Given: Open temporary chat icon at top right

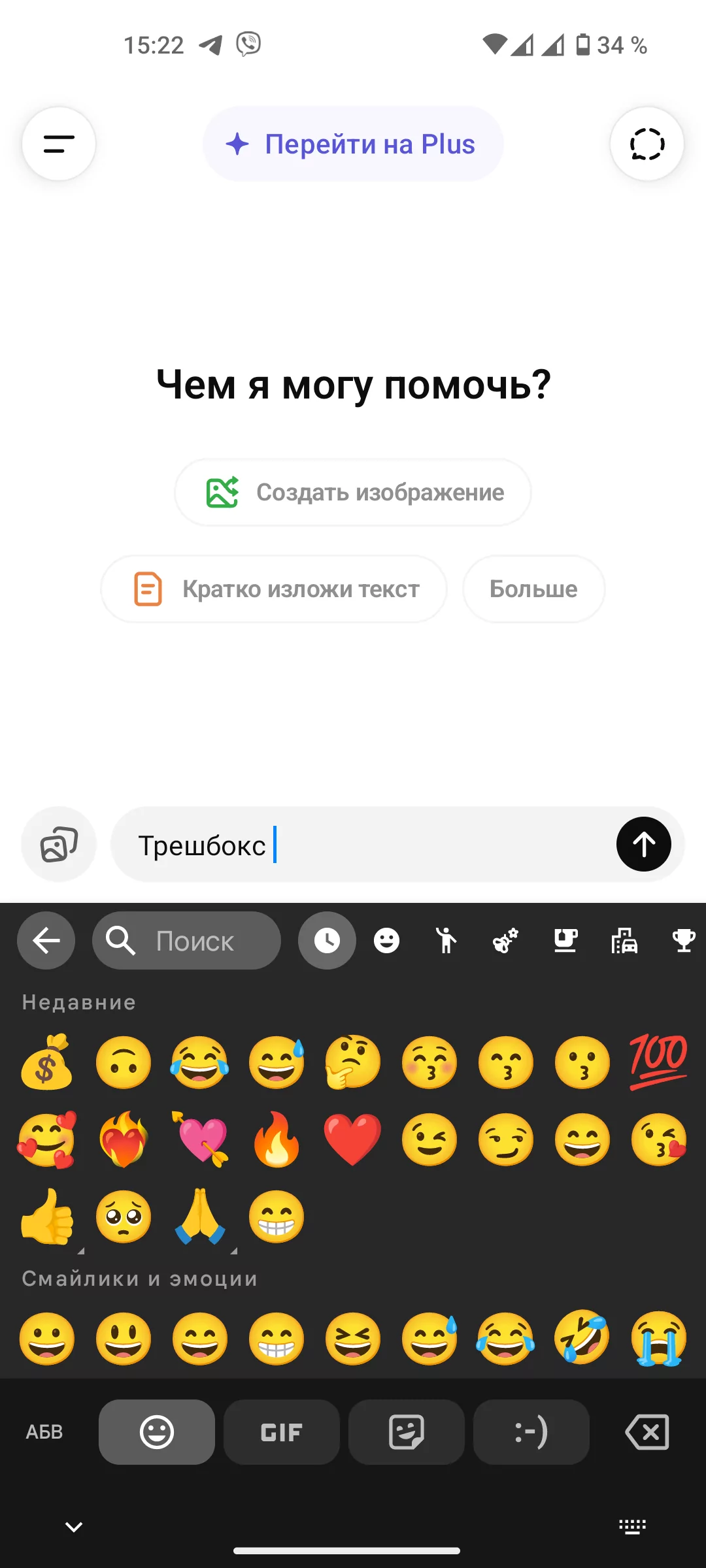Looking at the screenshot, I should 647,144.
